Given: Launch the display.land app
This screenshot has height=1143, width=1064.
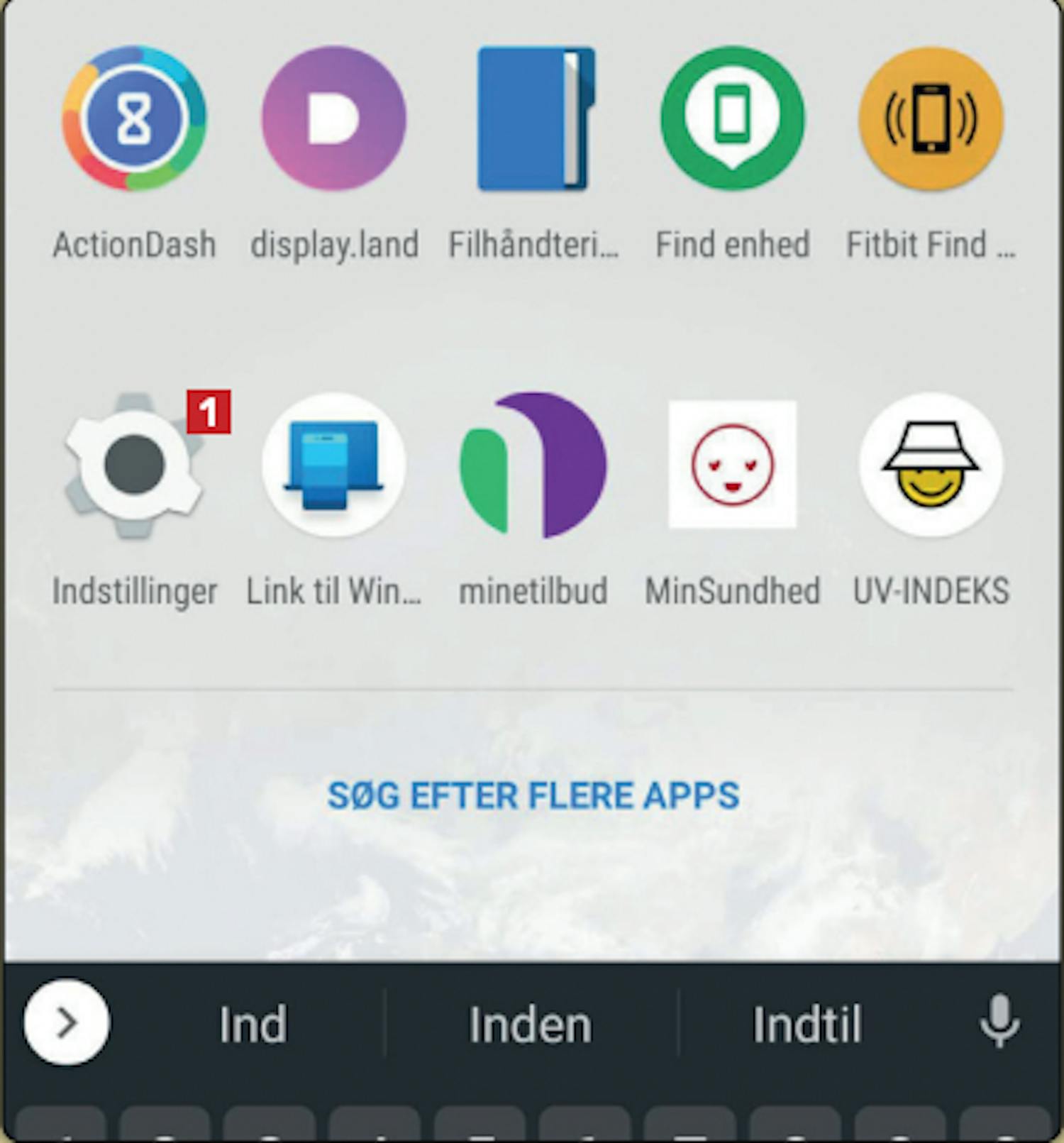Looking at the screenshot, I should click(x=334, y=118).
